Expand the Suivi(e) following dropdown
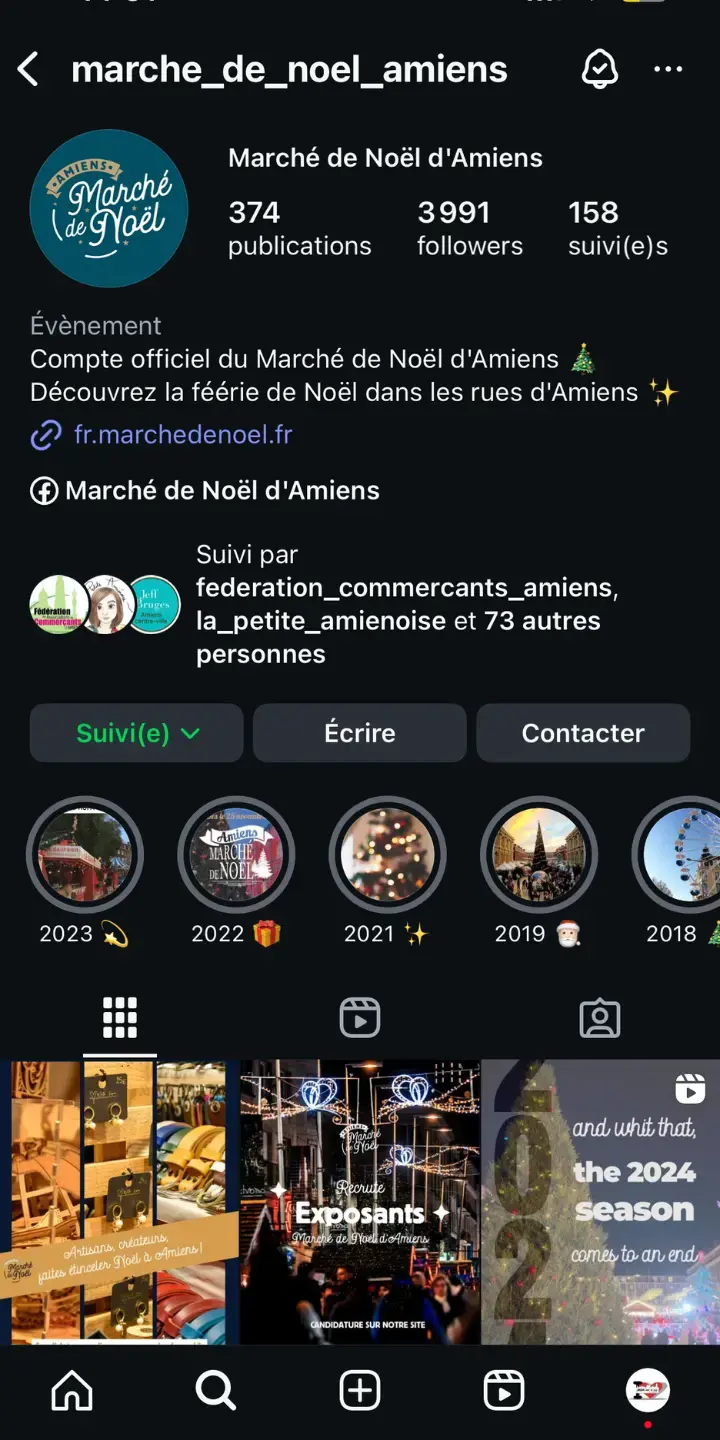 click(137, 733)
